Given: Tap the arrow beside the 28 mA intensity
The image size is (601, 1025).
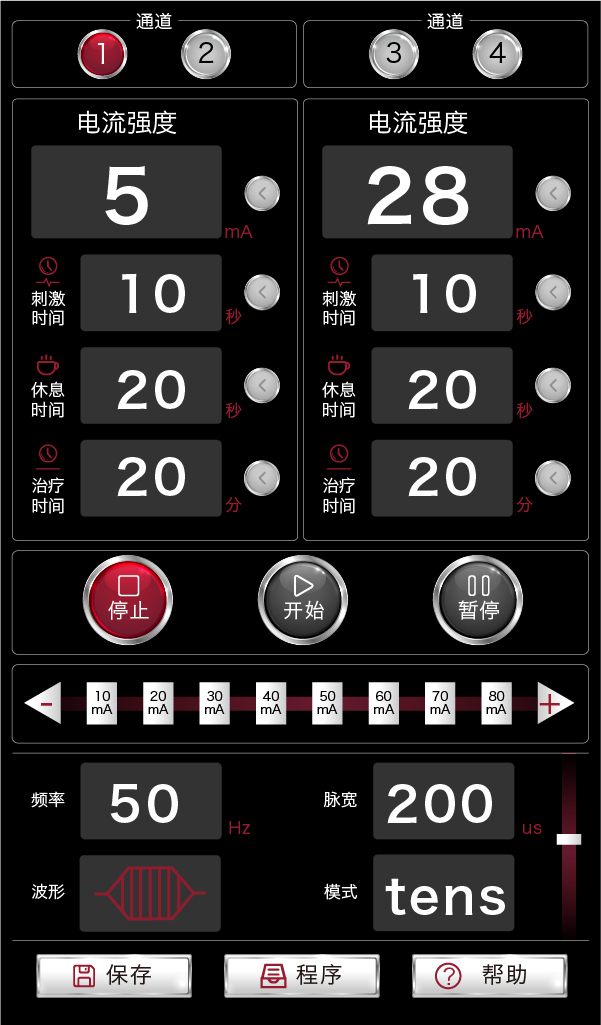Looking at the screenshot, I should [x=553, y=192].
